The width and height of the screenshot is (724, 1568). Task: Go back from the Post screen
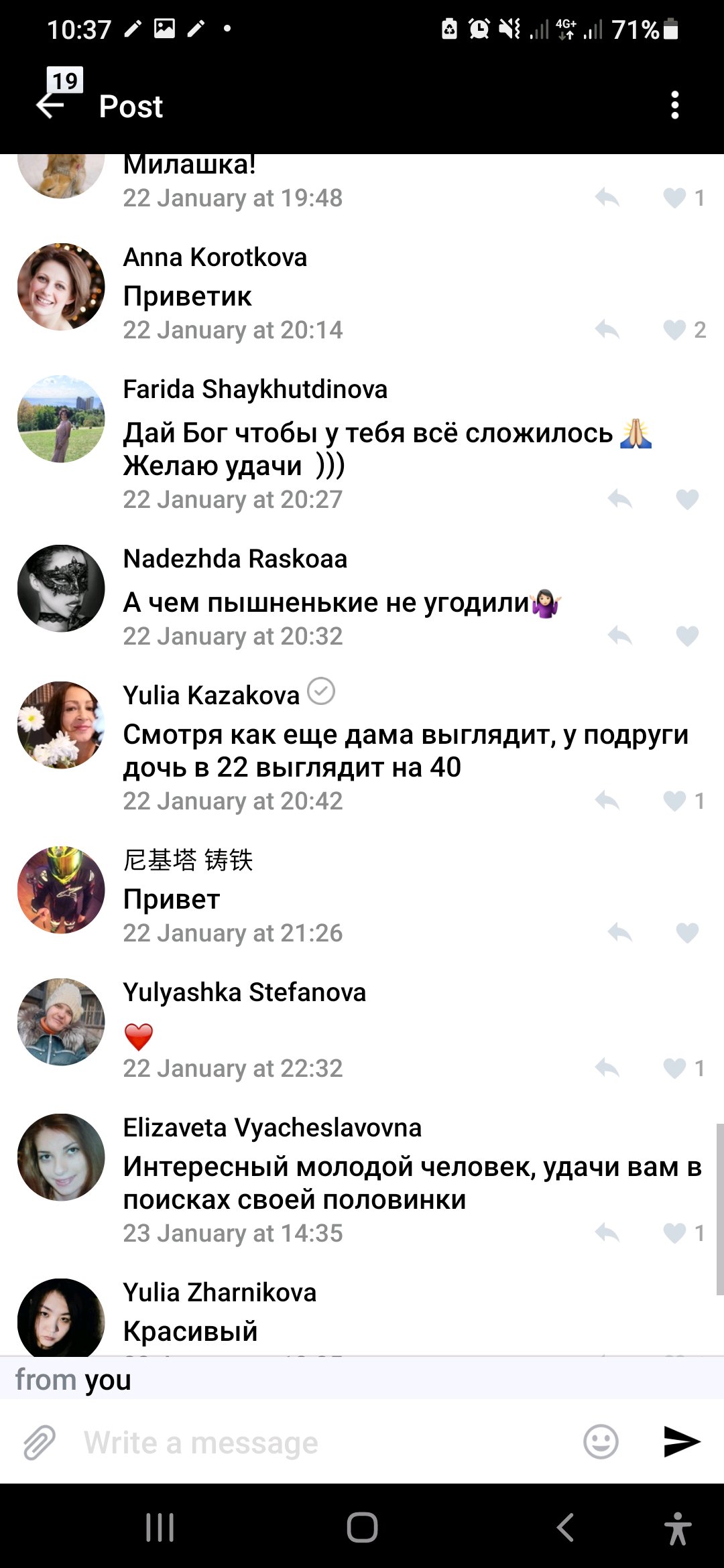50,106
